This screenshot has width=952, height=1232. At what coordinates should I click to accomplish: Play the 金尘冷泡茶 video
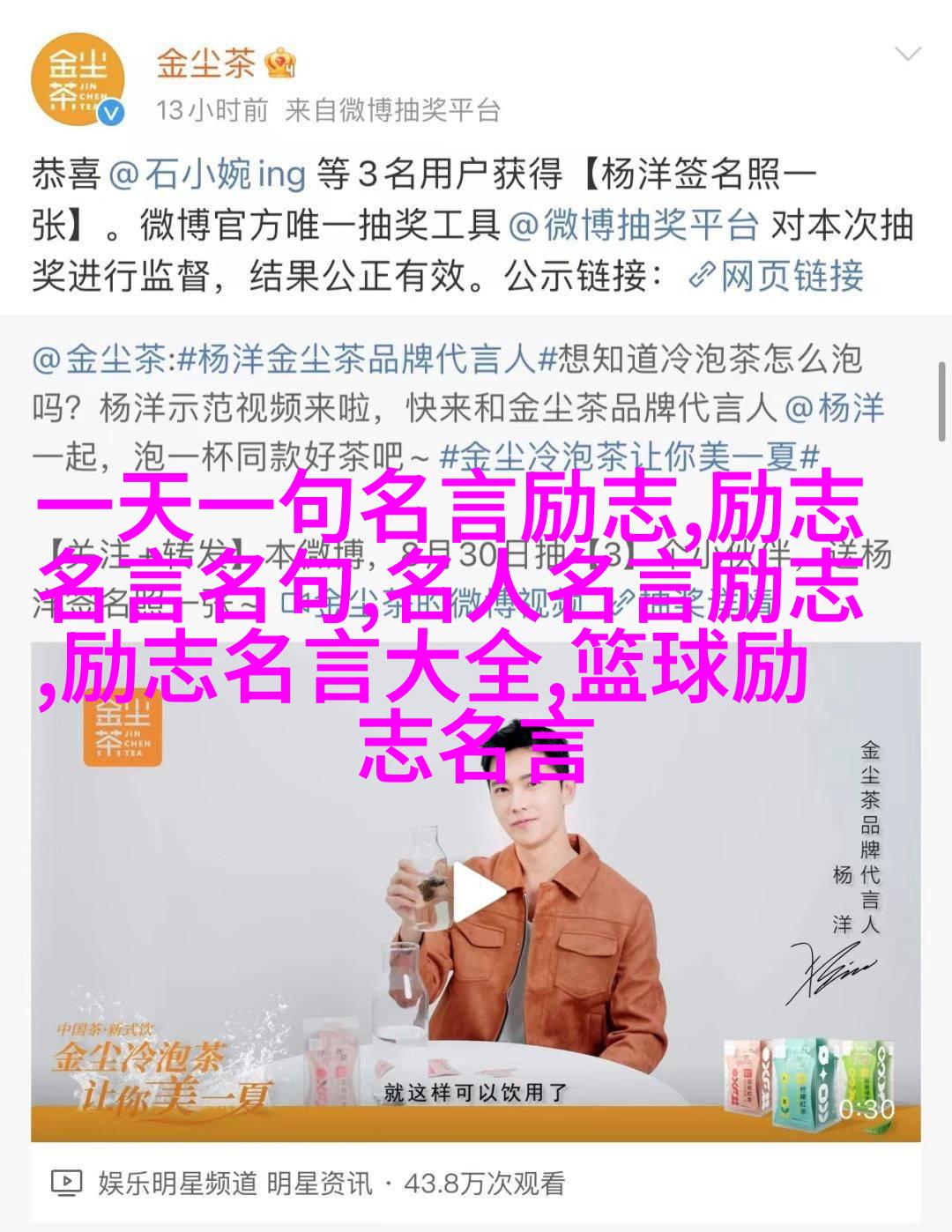[476, 892]
